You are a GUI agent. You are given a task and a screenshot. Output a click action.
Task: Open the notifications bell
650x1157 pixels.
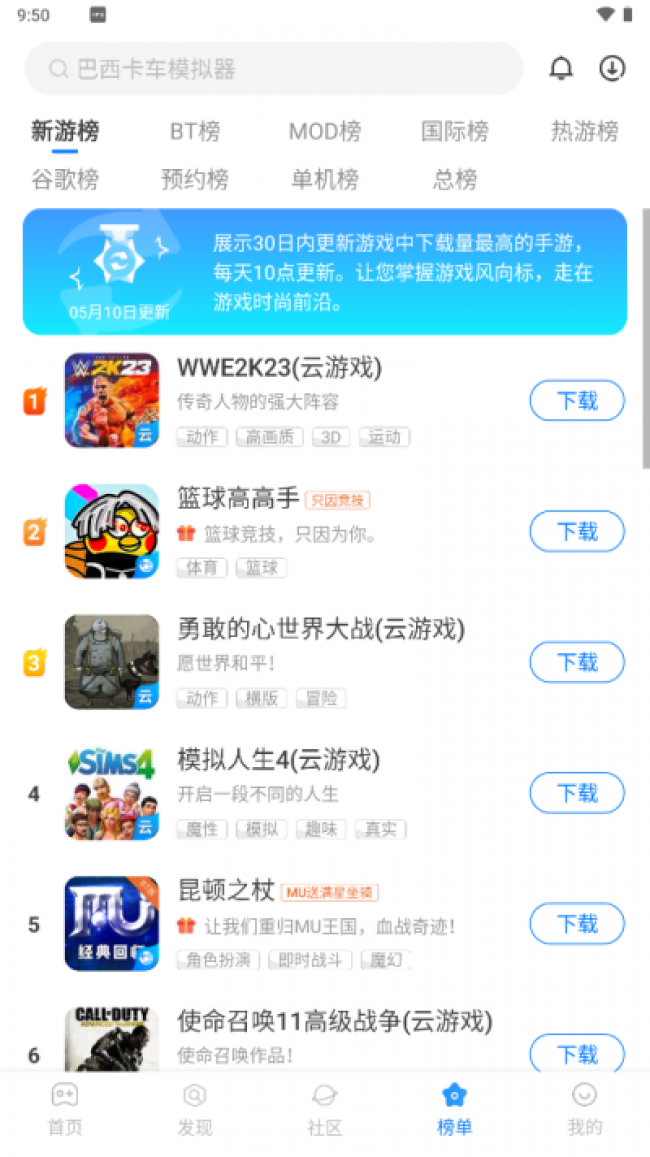[x=562, y=69]
